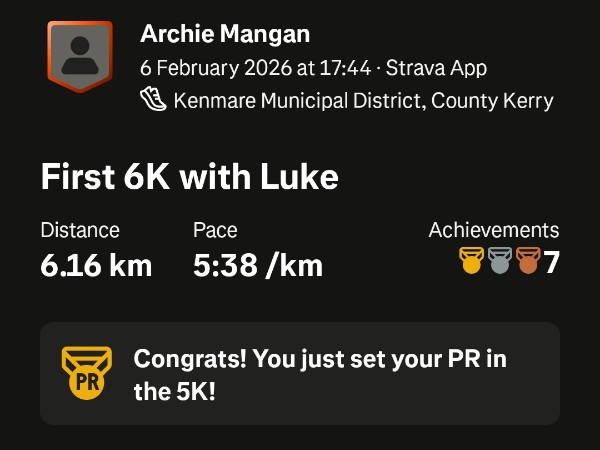Screen dimensions: 600x450
Task: Open the activity First 6K with Luke
Action: (x=189, y=177)
